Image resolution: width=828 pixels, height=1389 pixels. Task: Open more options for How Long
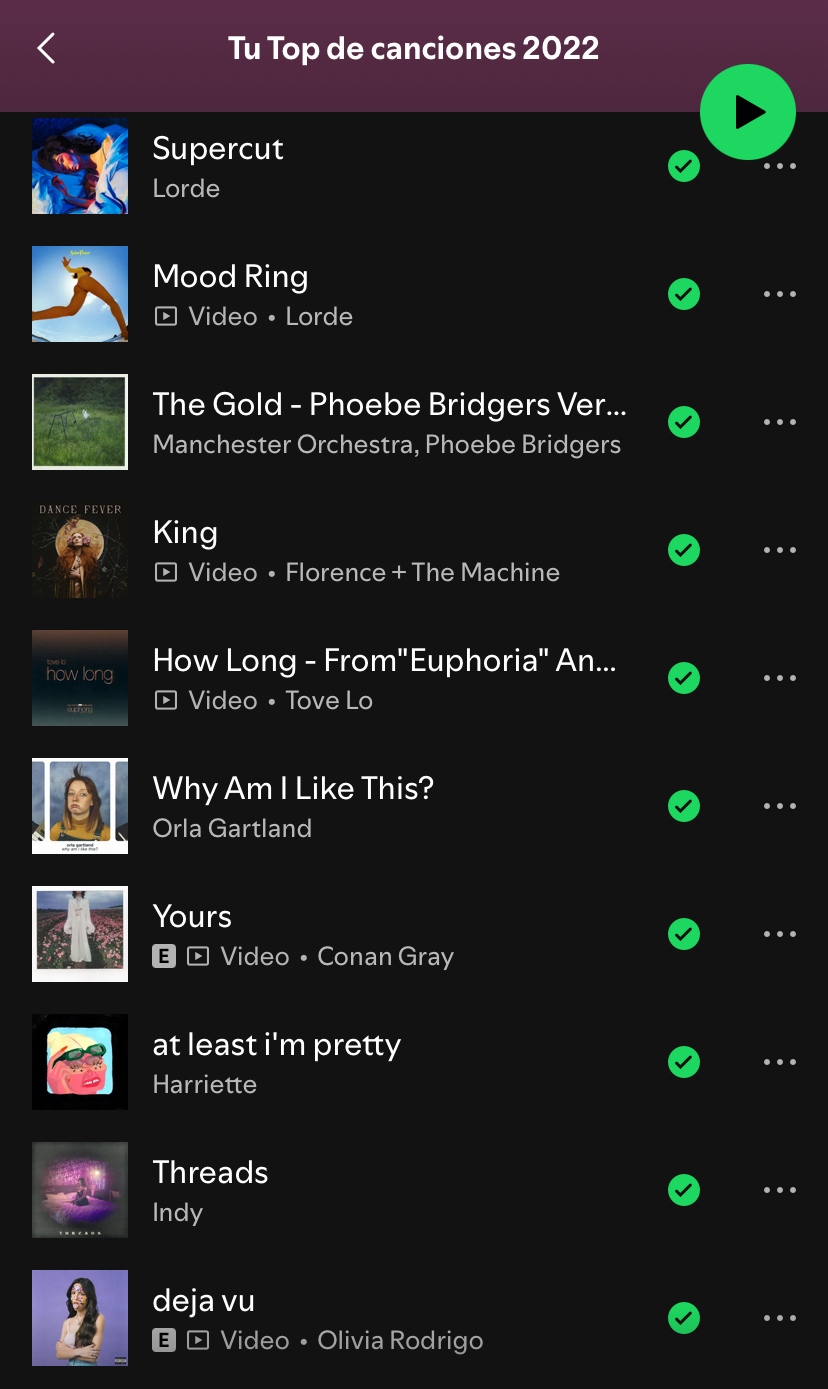pos(779,678)
